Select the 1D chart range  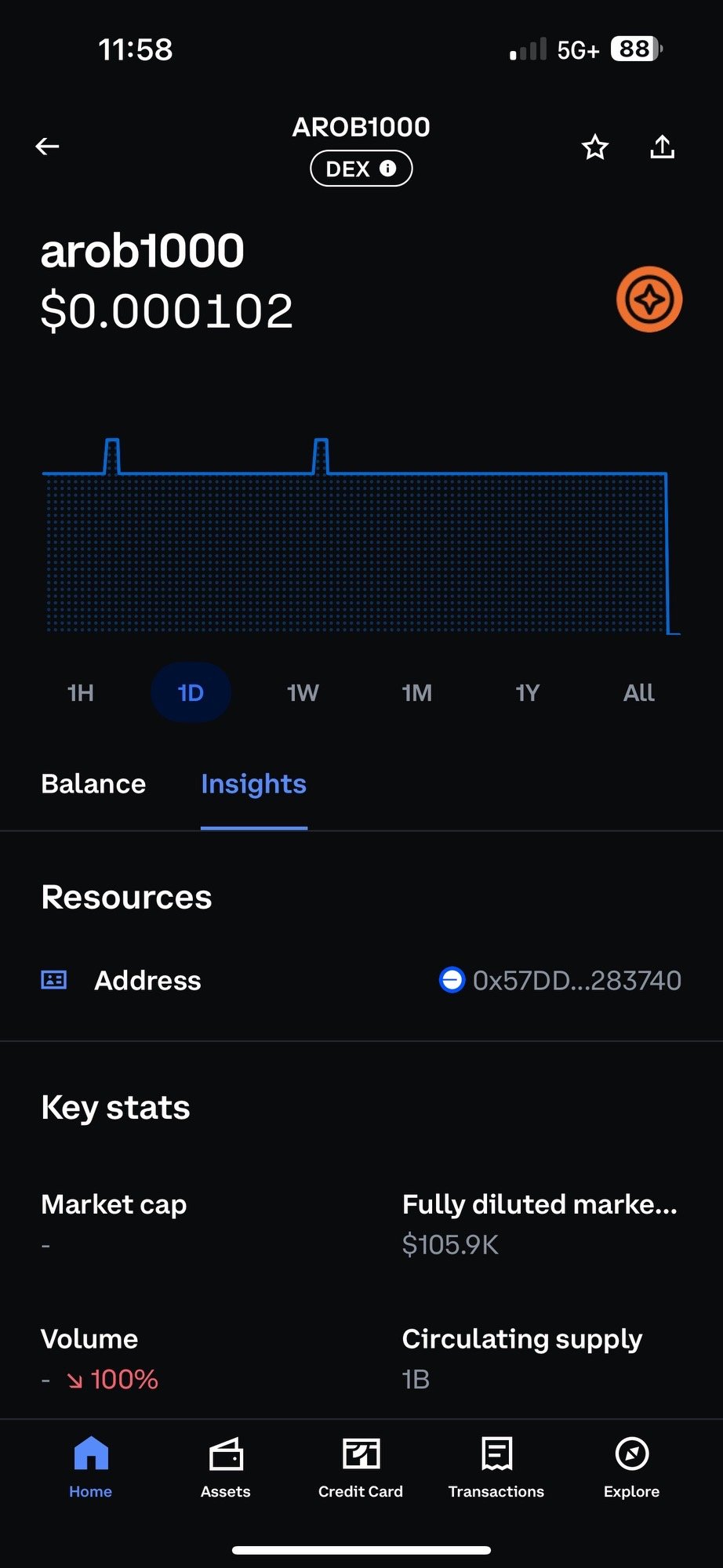pos(191,693)
